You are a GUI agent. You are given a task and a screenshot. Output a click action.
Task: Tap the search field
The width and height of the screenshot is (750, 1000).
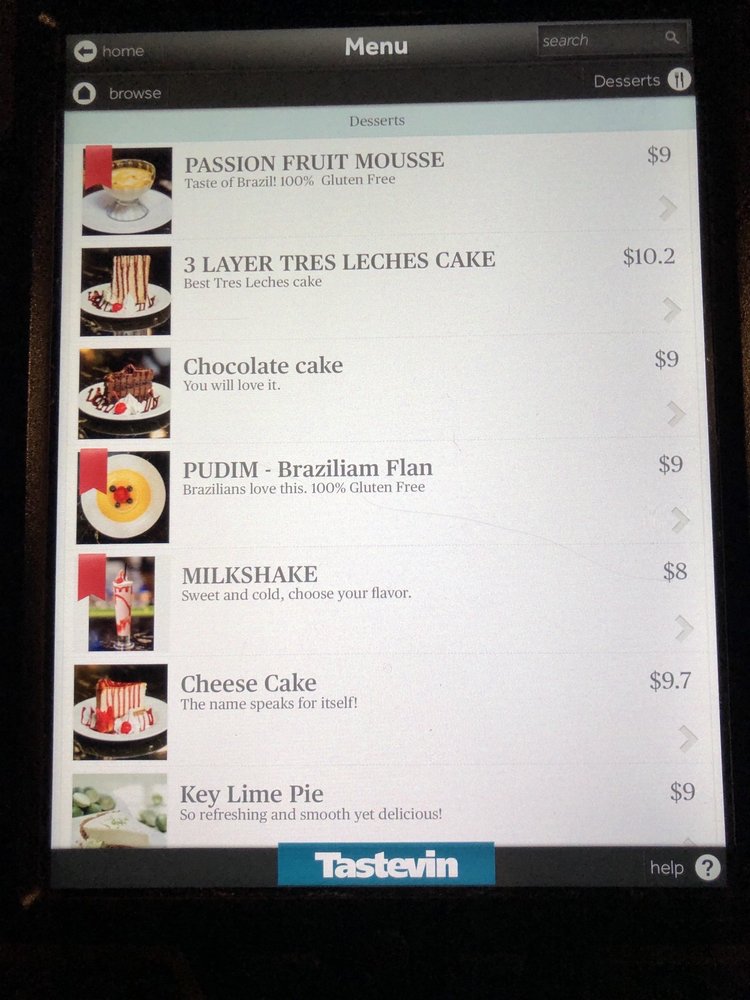(x=612, y=40)
